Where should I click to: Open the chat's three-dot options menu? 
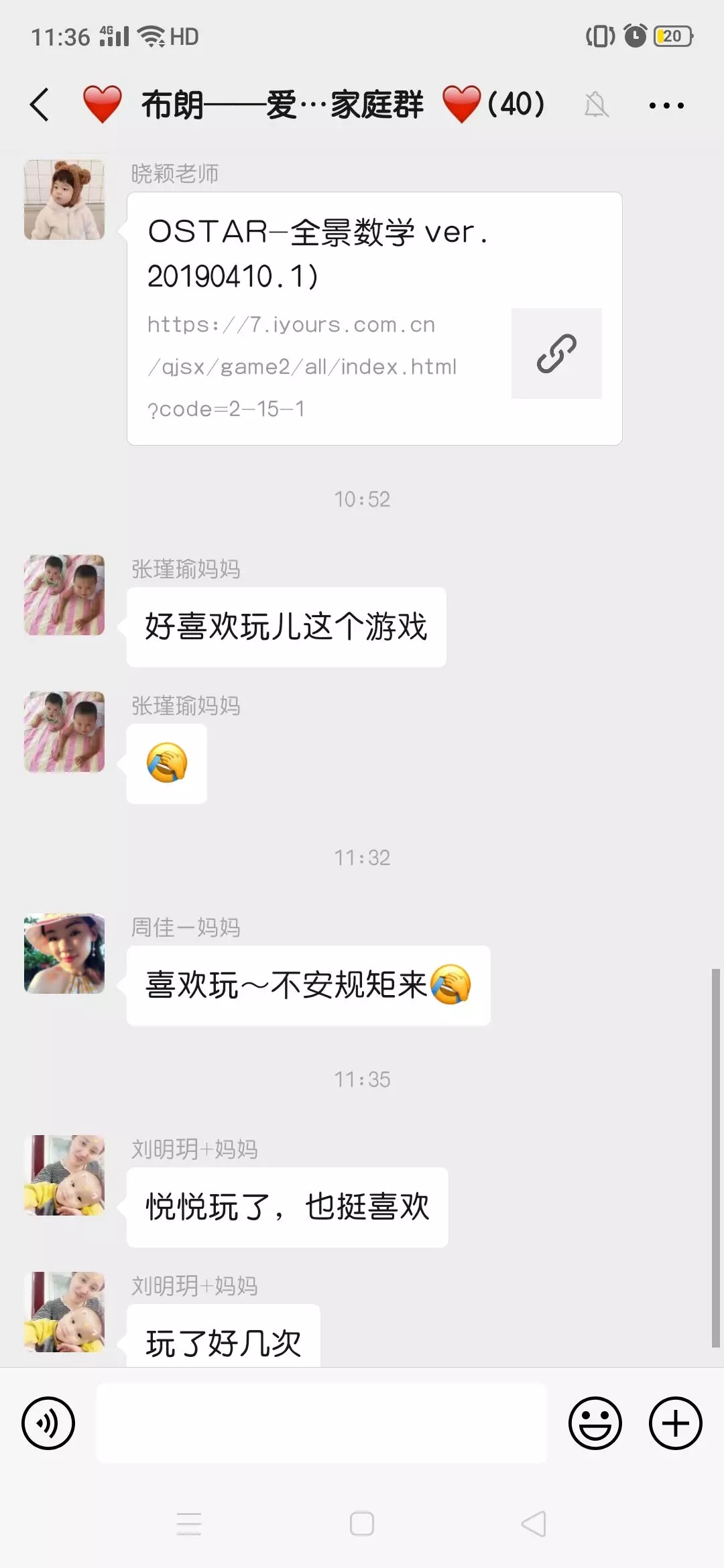[x=666, y=105]
